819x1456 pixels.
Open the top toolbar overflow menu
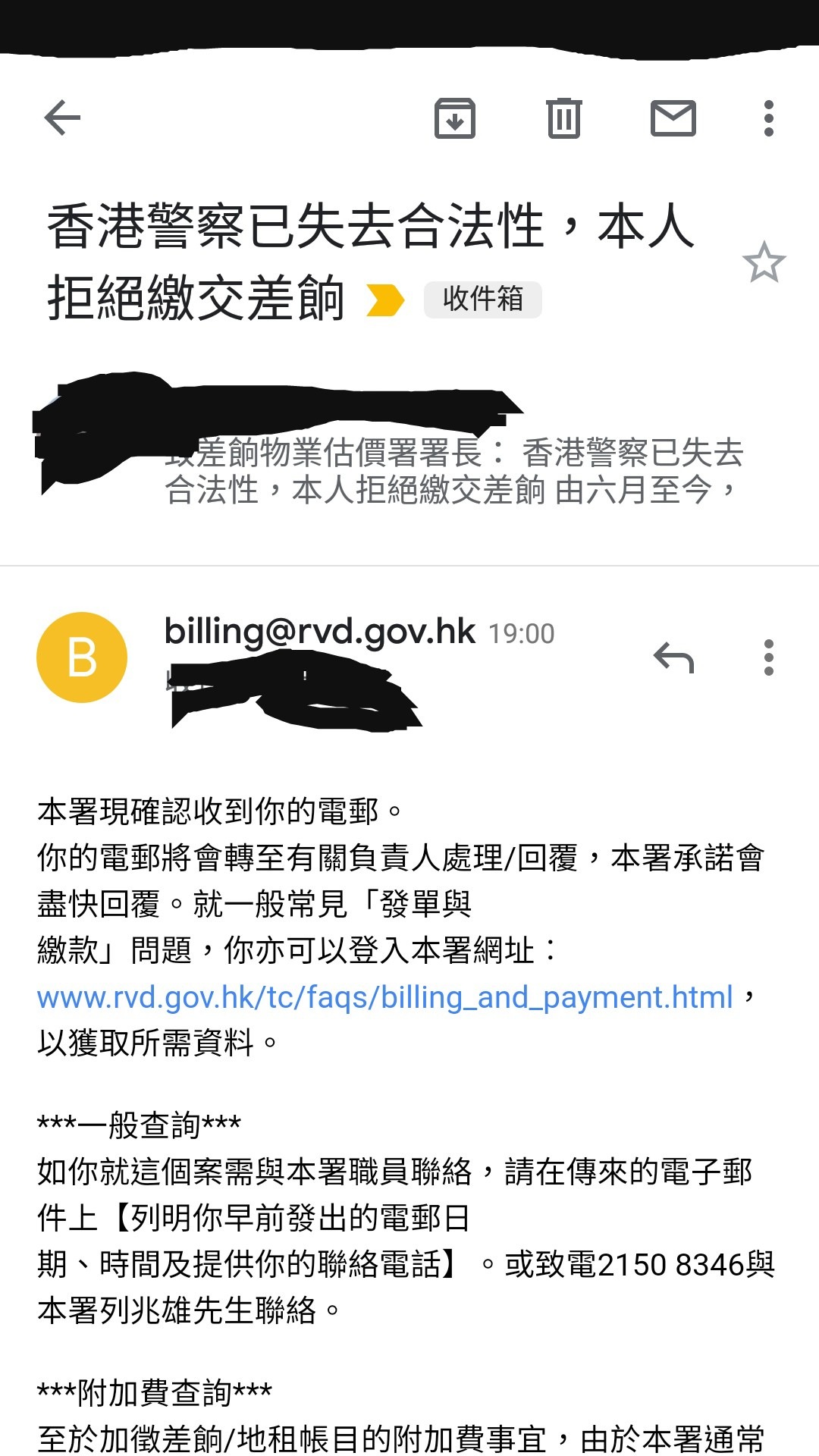768,118
